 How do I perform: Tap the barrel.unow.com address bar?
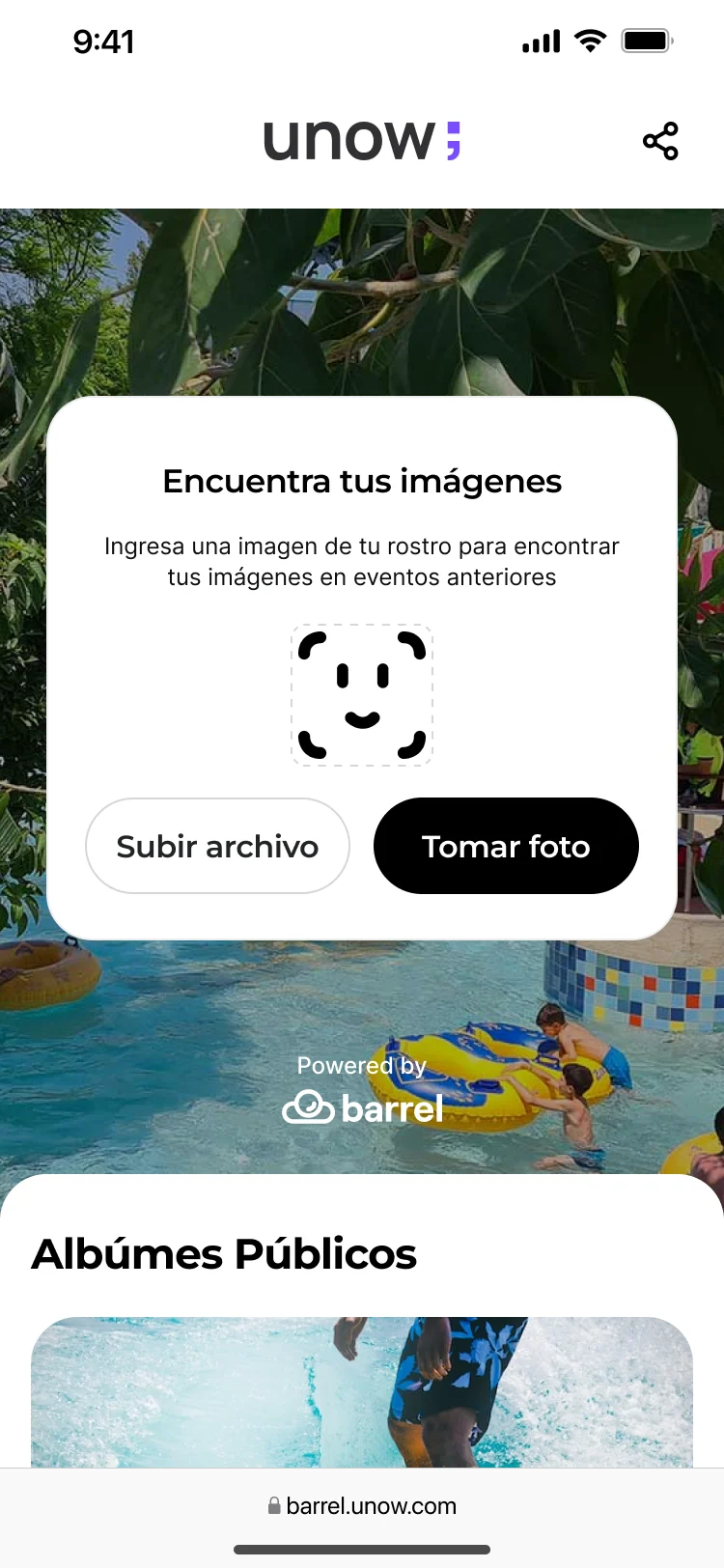[x=362, y=1506]
